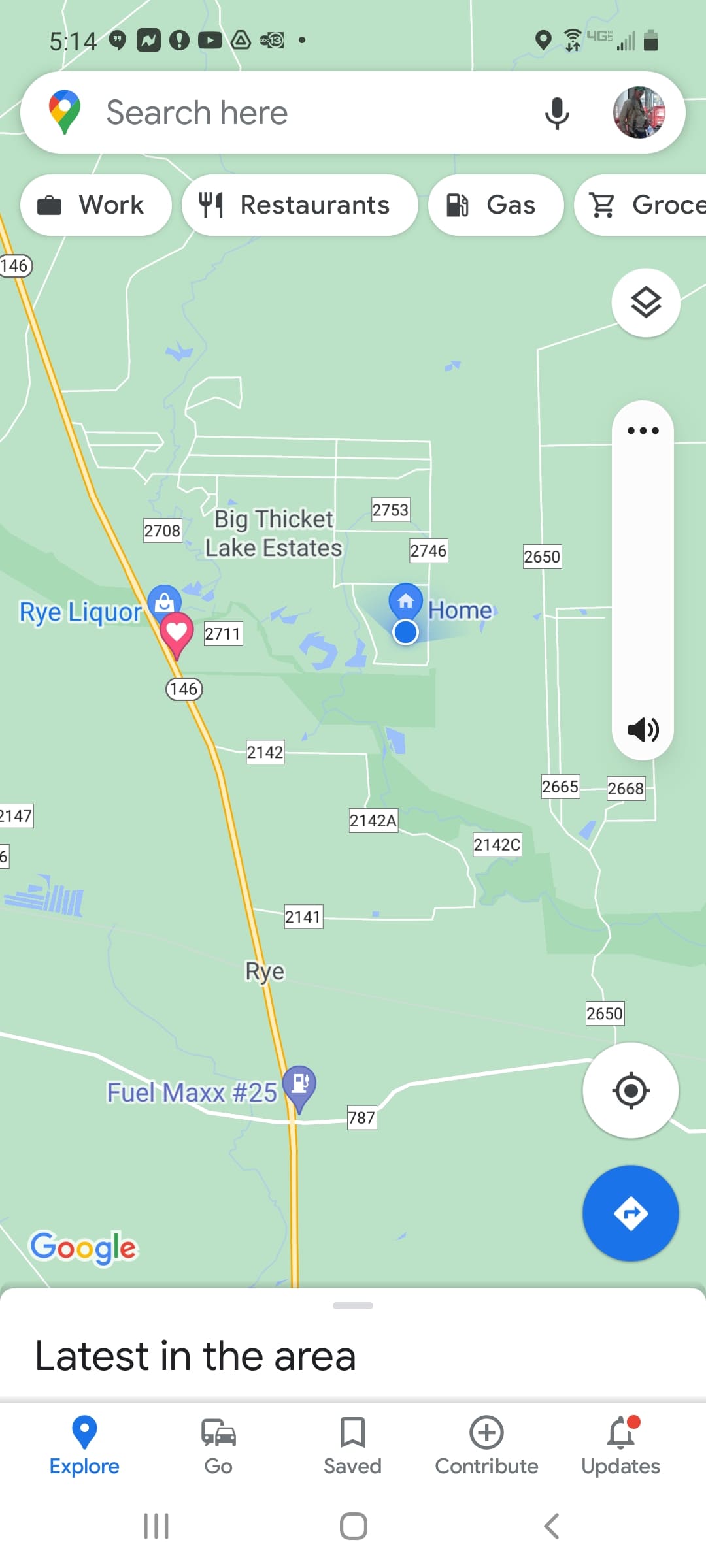Show nearby Groceries chip
Screen dimensions: 706x1568
coord(644,205)
